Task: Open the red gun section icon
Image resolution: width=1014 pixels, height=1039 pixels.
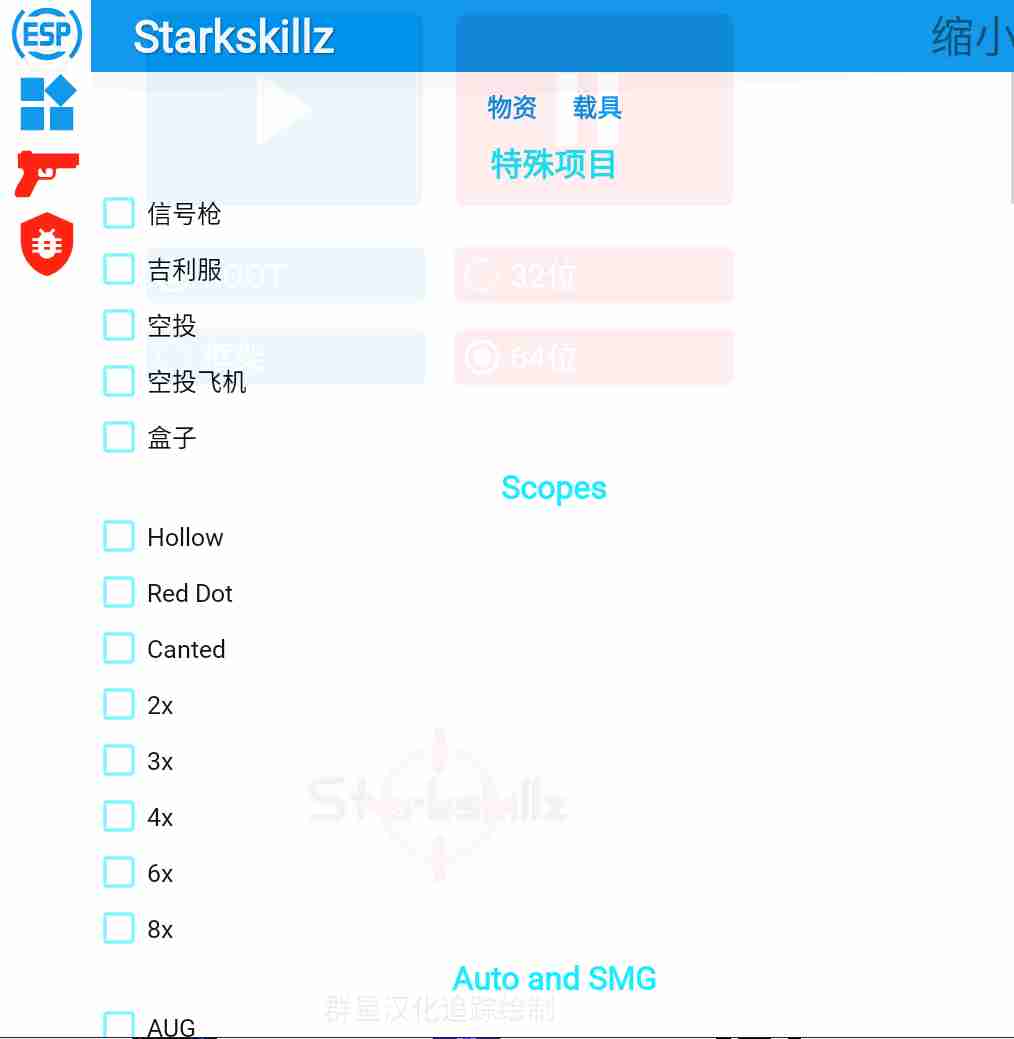Action: [46, 173]
